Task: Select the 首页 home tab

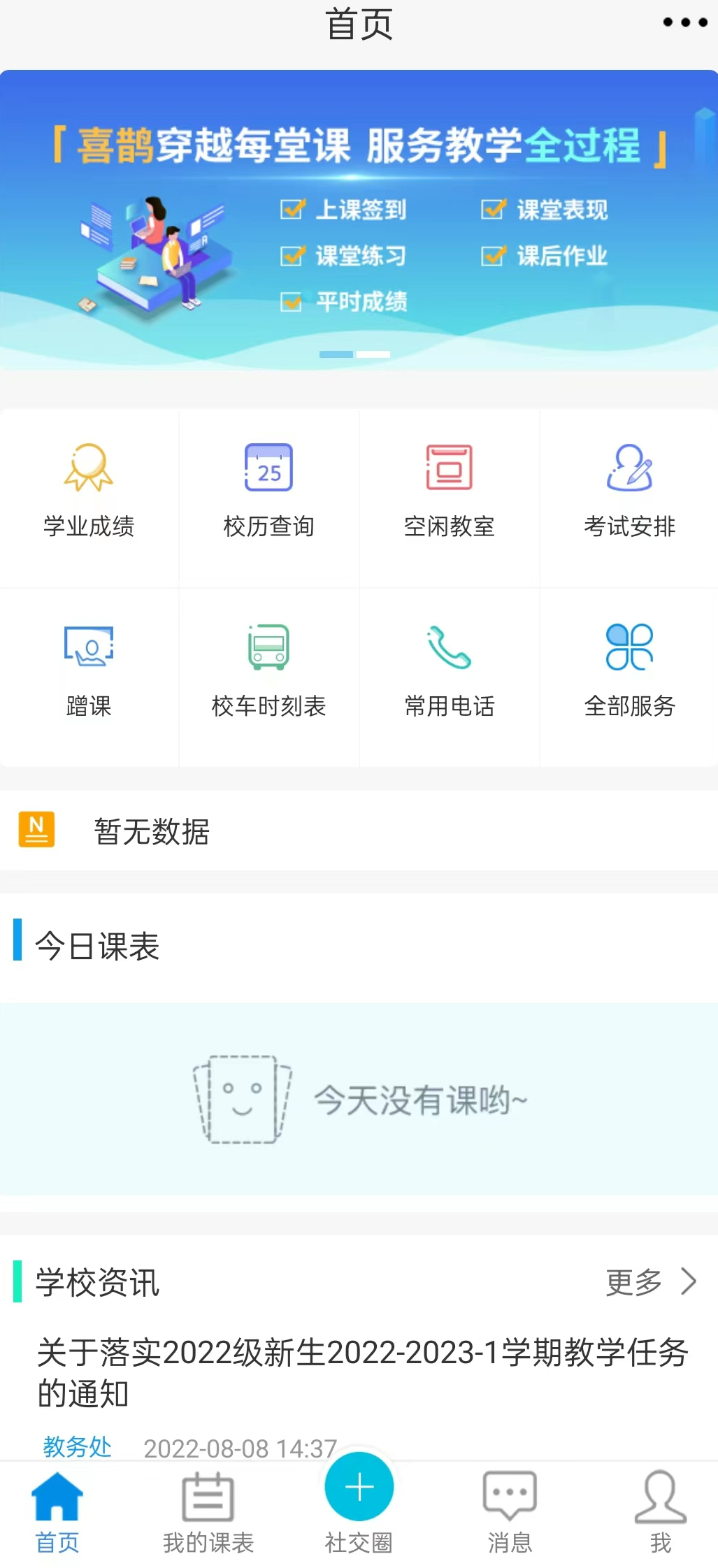Action: [57, 1512]
